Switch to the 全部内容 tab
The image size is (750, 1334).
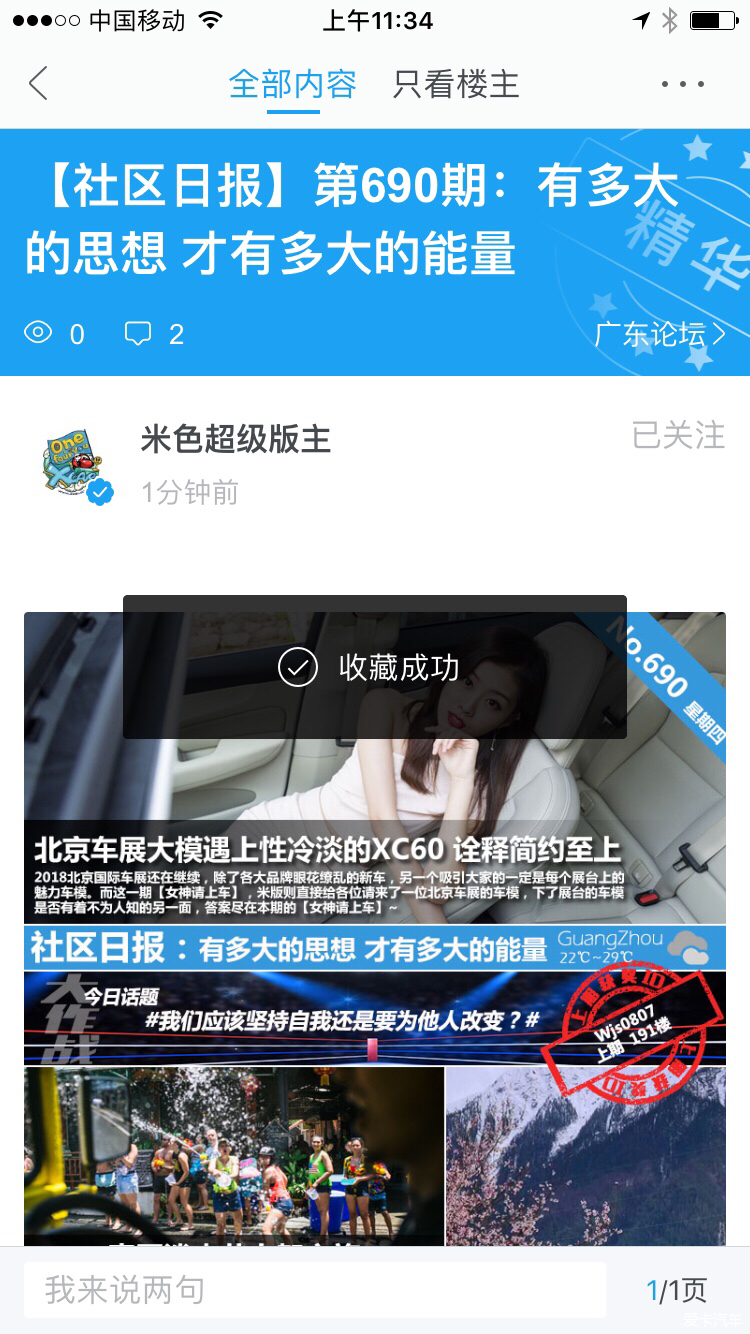[292, 84]
